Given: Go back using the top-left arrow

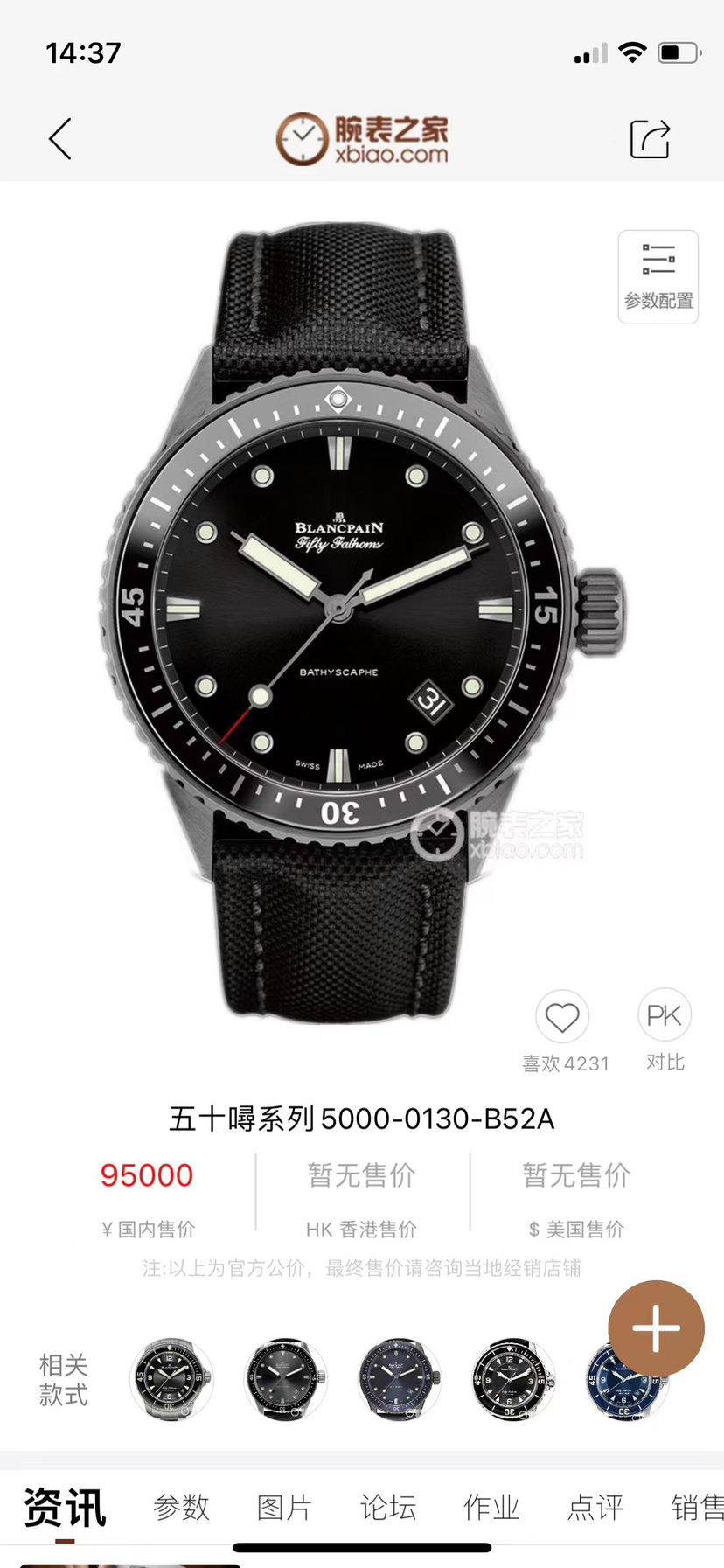Looking at the screenshot, I should tap(59, 139).
